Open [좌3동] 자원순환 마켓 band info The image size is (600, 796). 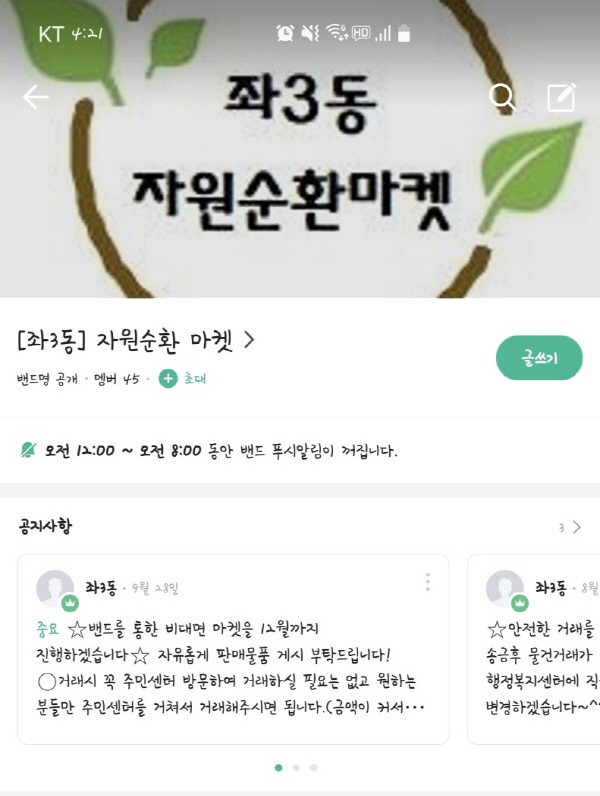(x=136, y=341)
